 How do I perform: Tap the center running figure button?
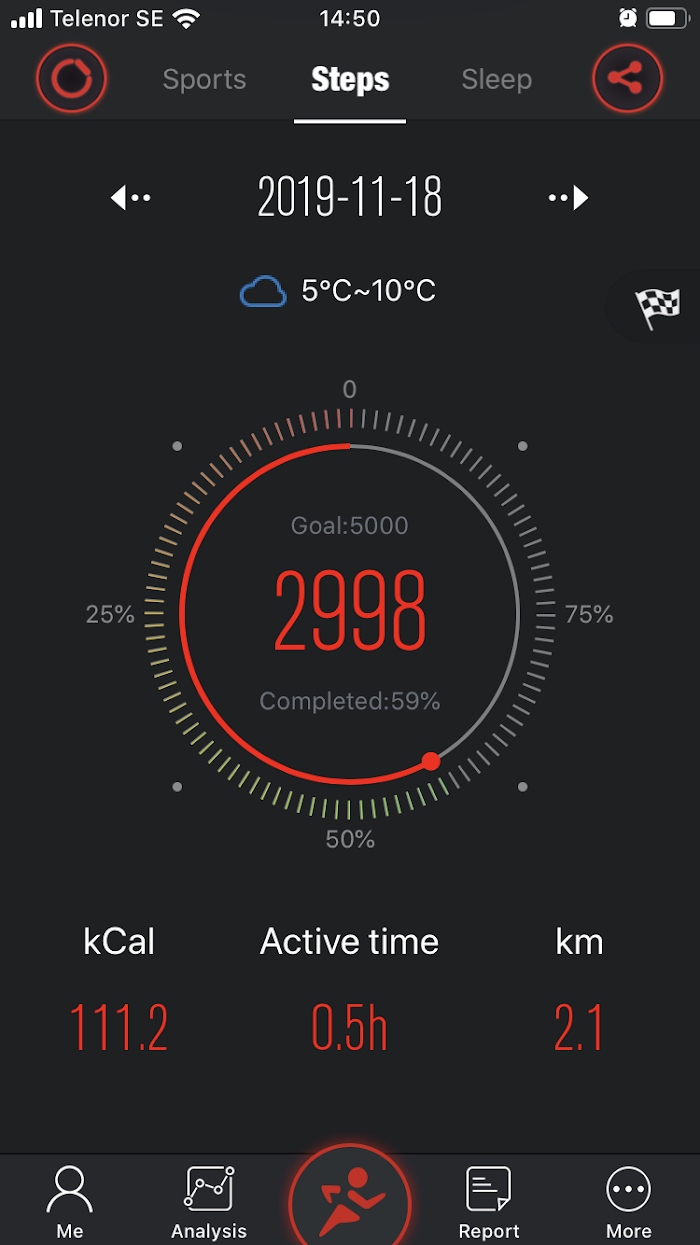[x=350, y=1197]
